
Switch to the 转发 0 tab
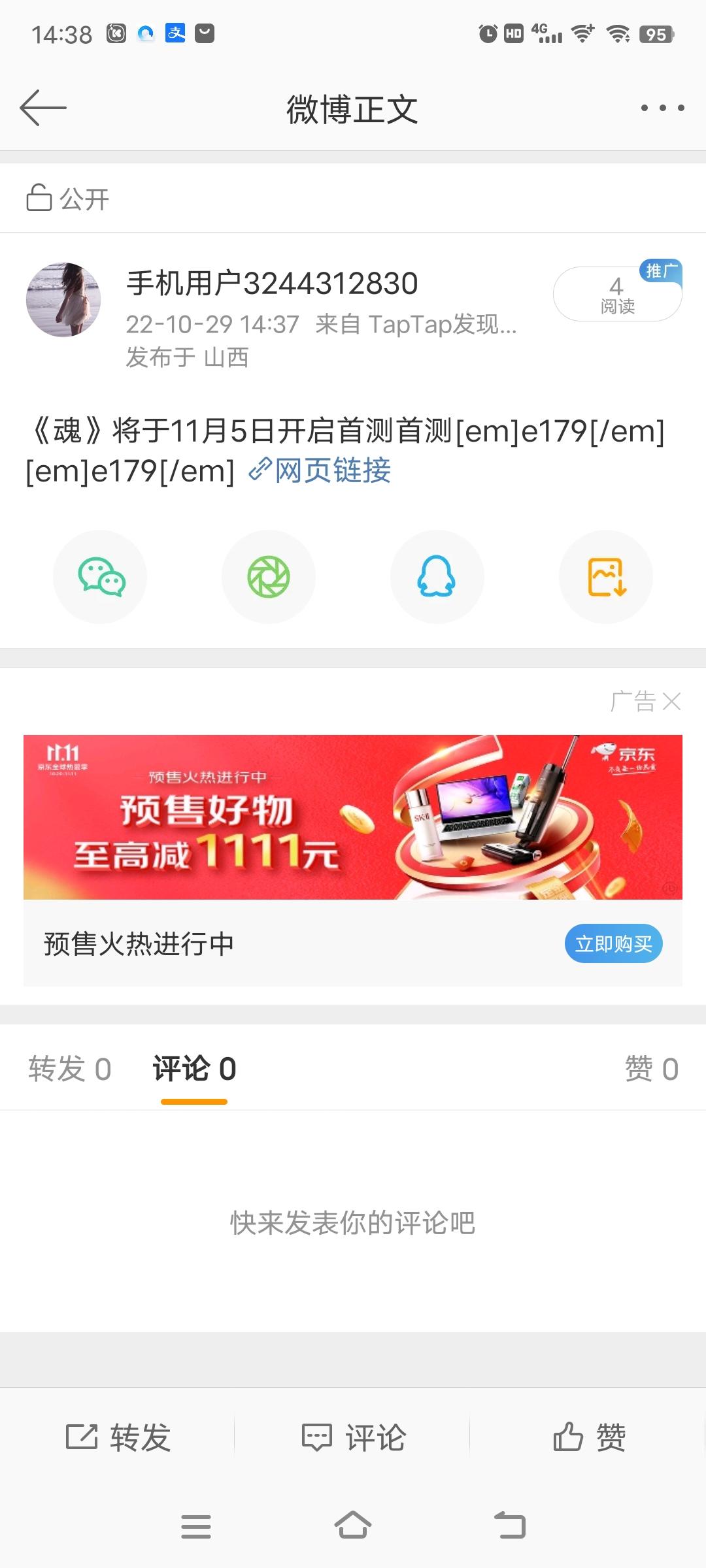(x=69, y=1070)
